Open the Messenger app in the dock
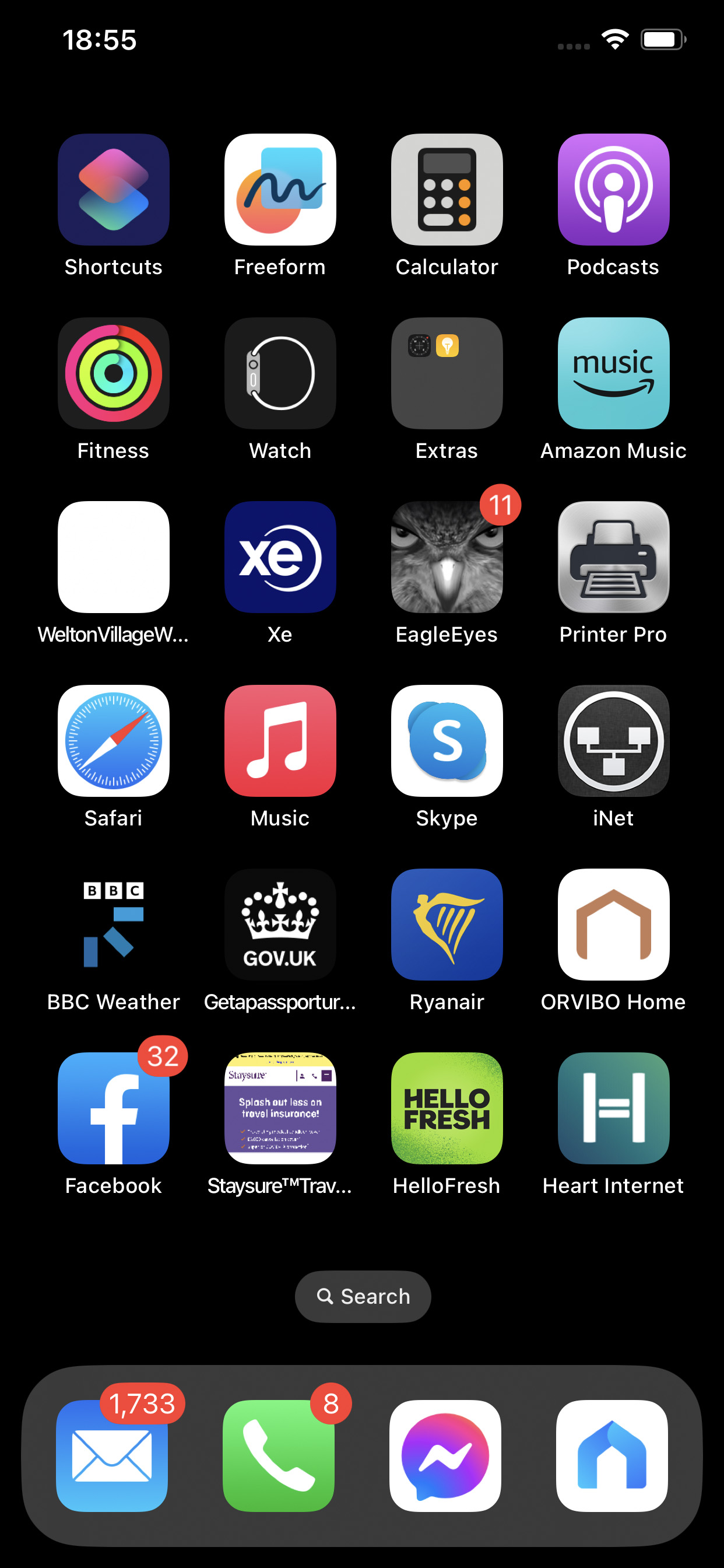Viewport: 724px width, 1568px height. coord(445,1456)
